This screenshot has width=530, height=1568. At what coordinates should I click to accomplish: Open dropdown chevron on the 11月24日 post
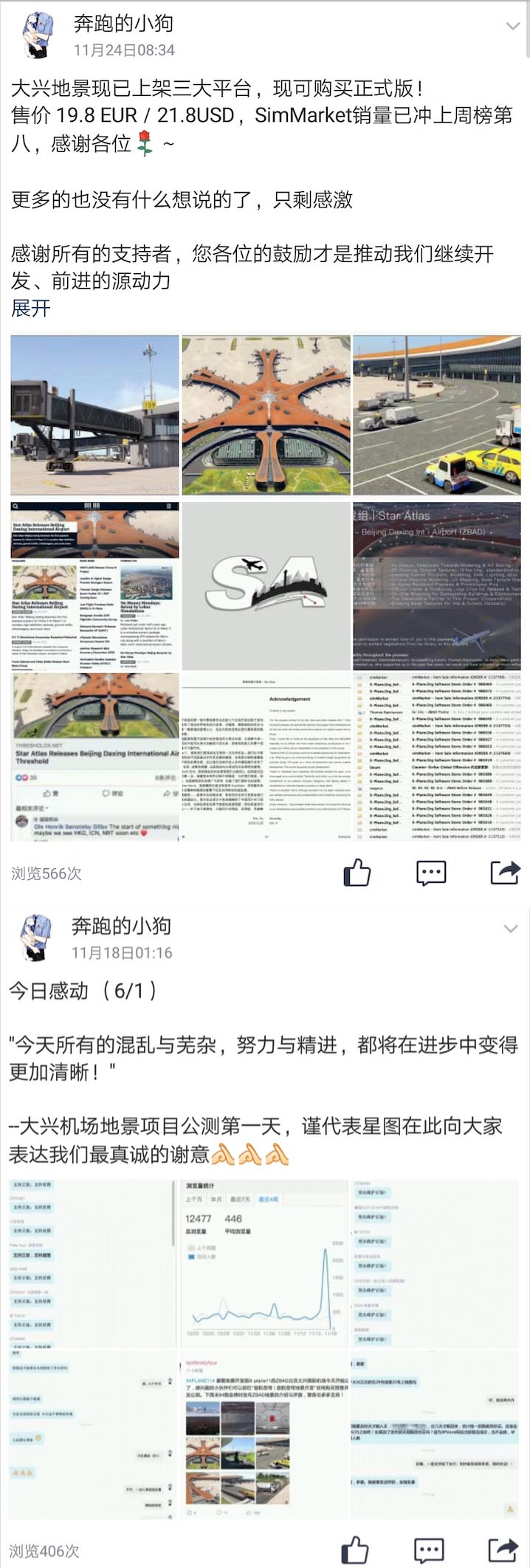[x=512, y=26]
